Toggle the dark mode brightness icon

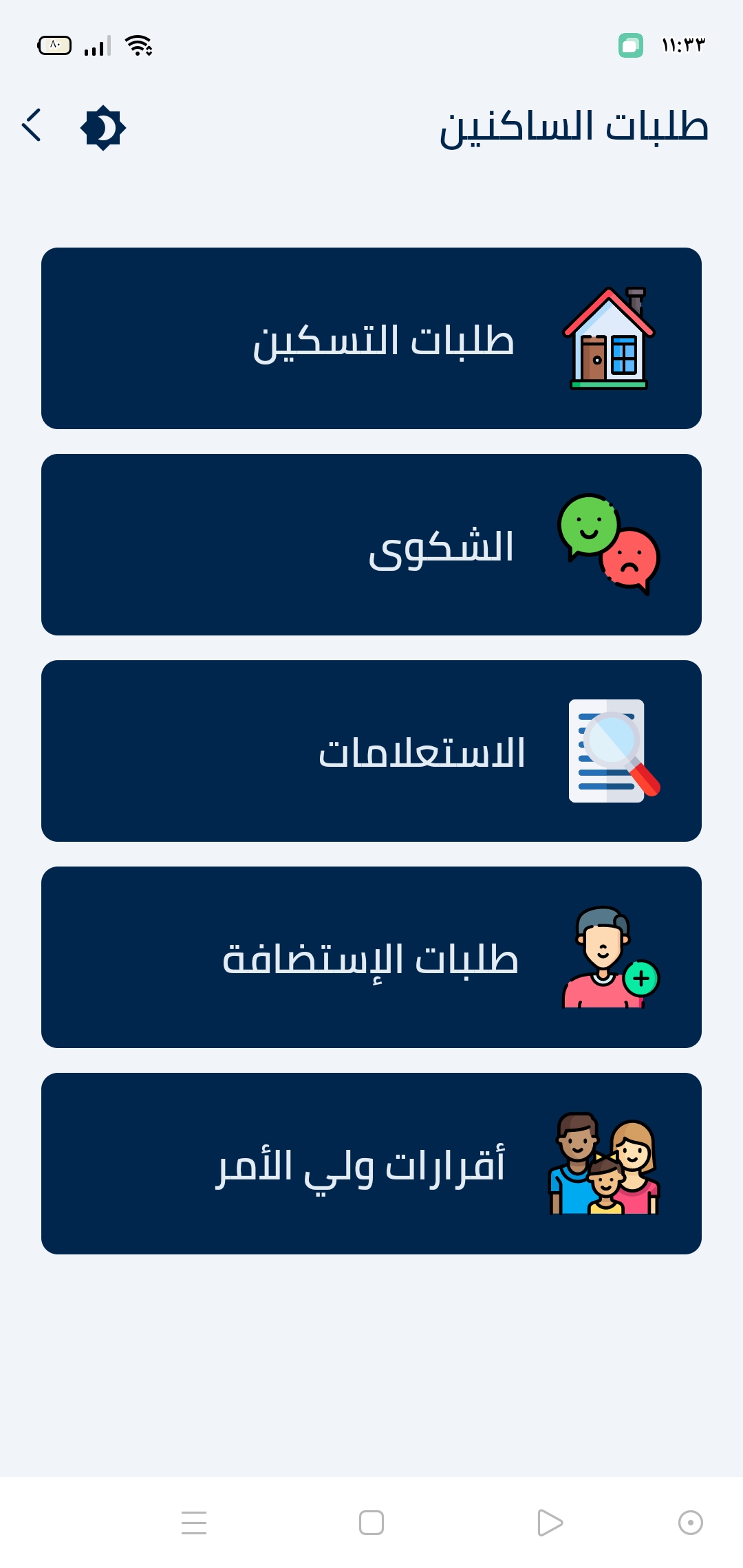click(x=103, y=128)
